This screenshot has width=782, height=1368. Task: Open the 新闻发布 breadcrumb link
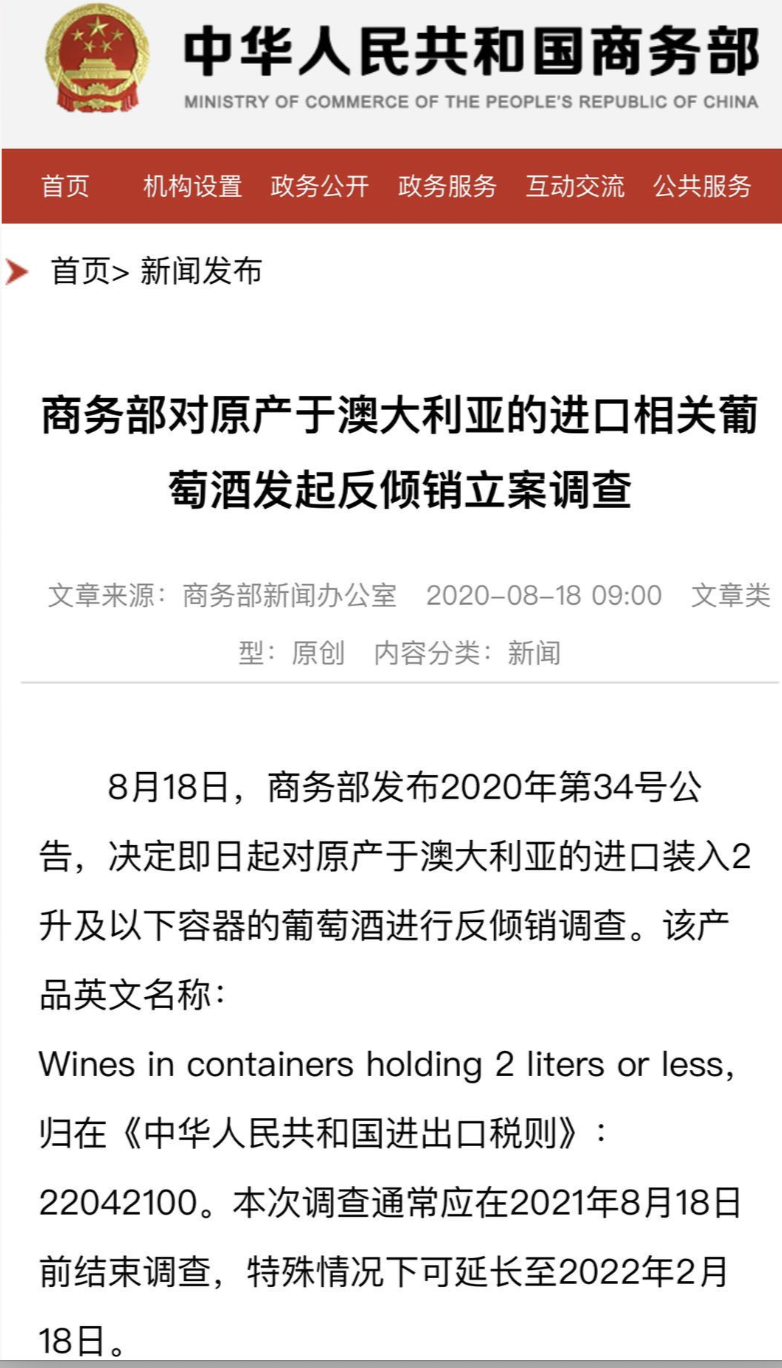(x=201, y=271)
